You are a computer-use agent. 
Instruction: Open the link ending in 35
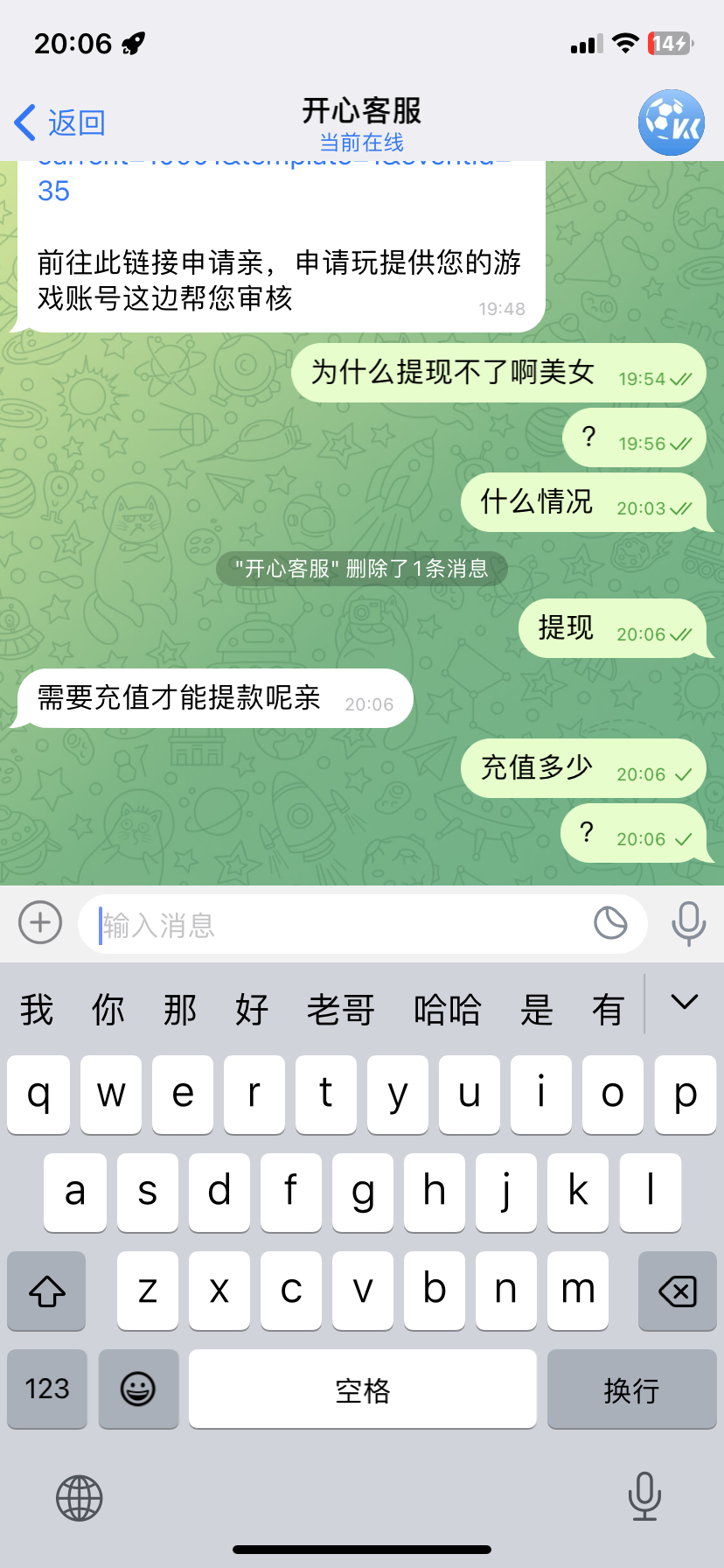54,191
